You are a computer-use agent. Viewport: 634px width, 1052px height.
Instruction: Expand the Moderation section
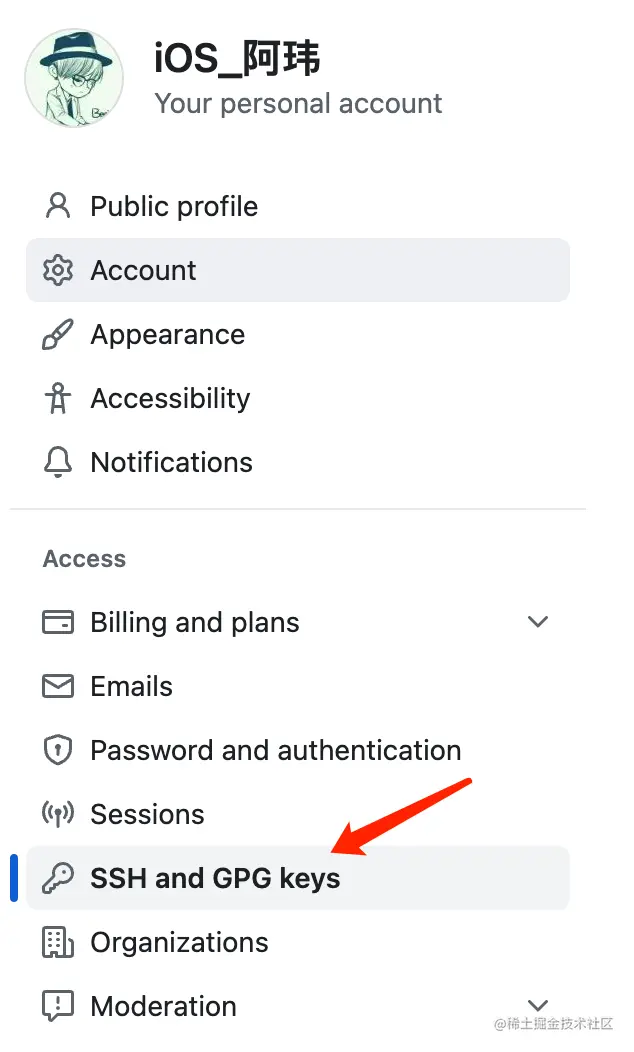pyautogui.click(x=537, y=1006)
